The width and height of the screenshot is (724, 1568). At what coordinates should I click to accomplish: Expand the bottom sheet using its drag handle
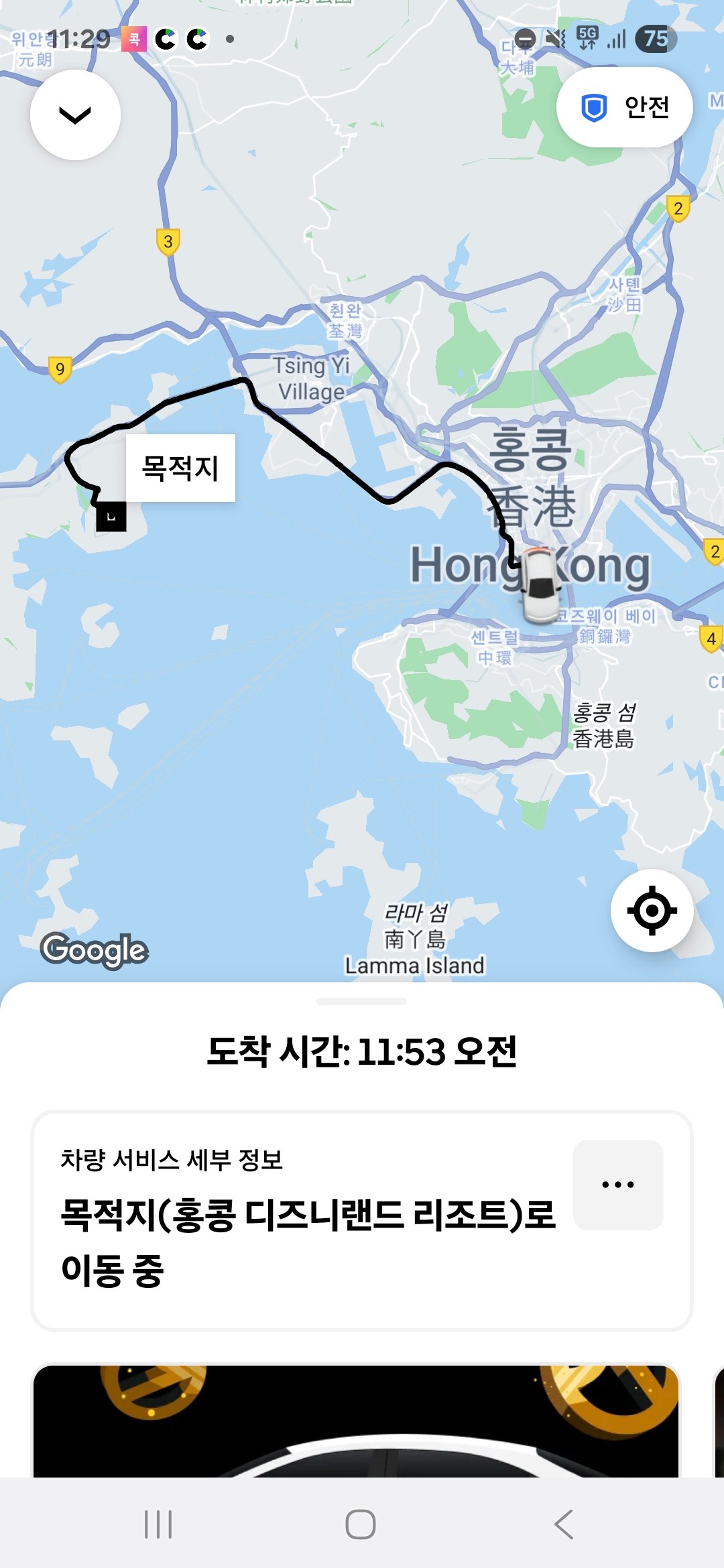362,1001
